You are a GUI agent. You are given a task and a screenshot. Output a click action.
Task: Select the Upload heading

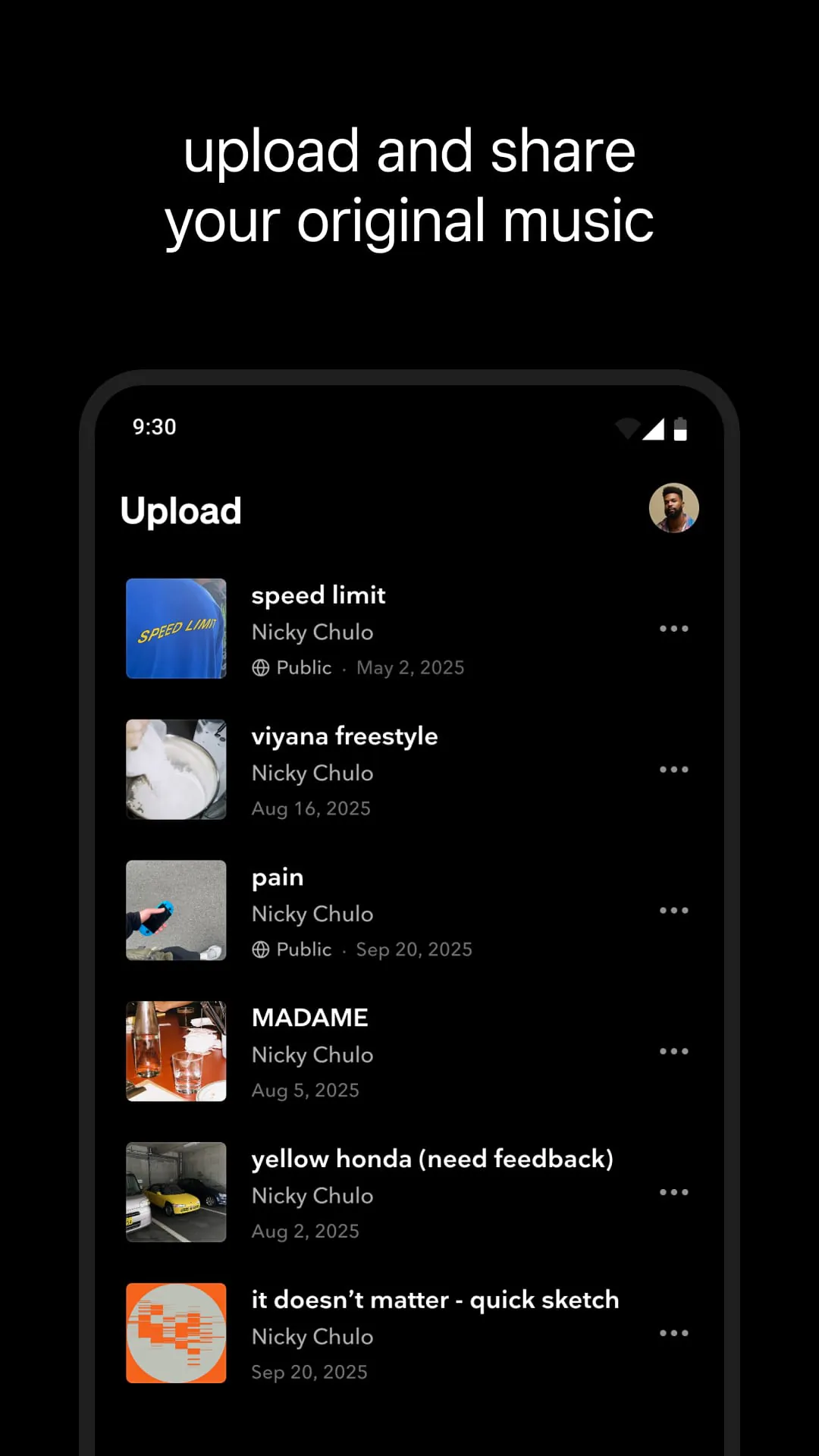coord(180,510)
